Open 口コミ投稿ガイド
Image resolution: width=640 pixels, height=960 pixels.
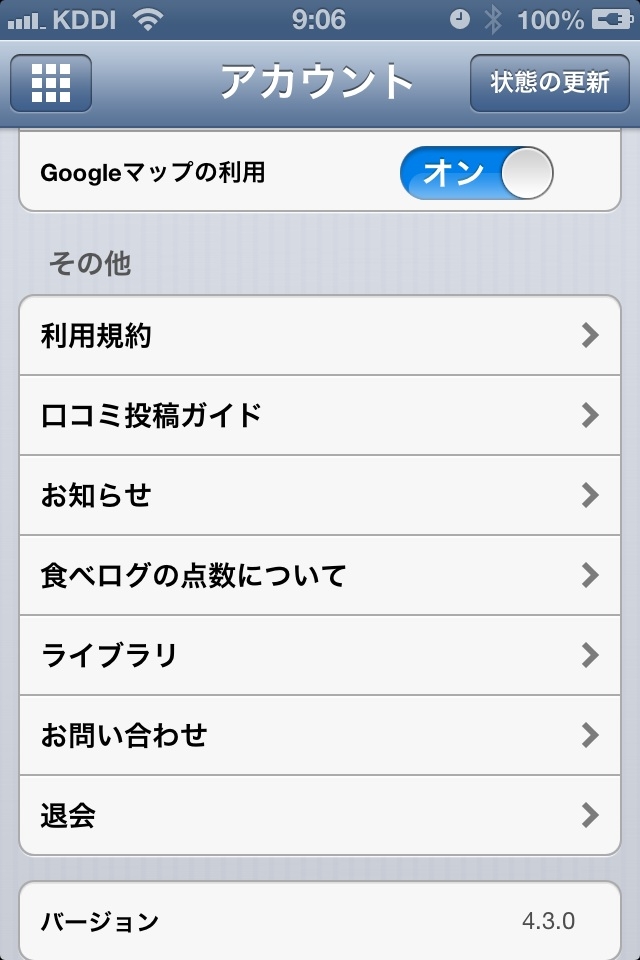(320, 415)
